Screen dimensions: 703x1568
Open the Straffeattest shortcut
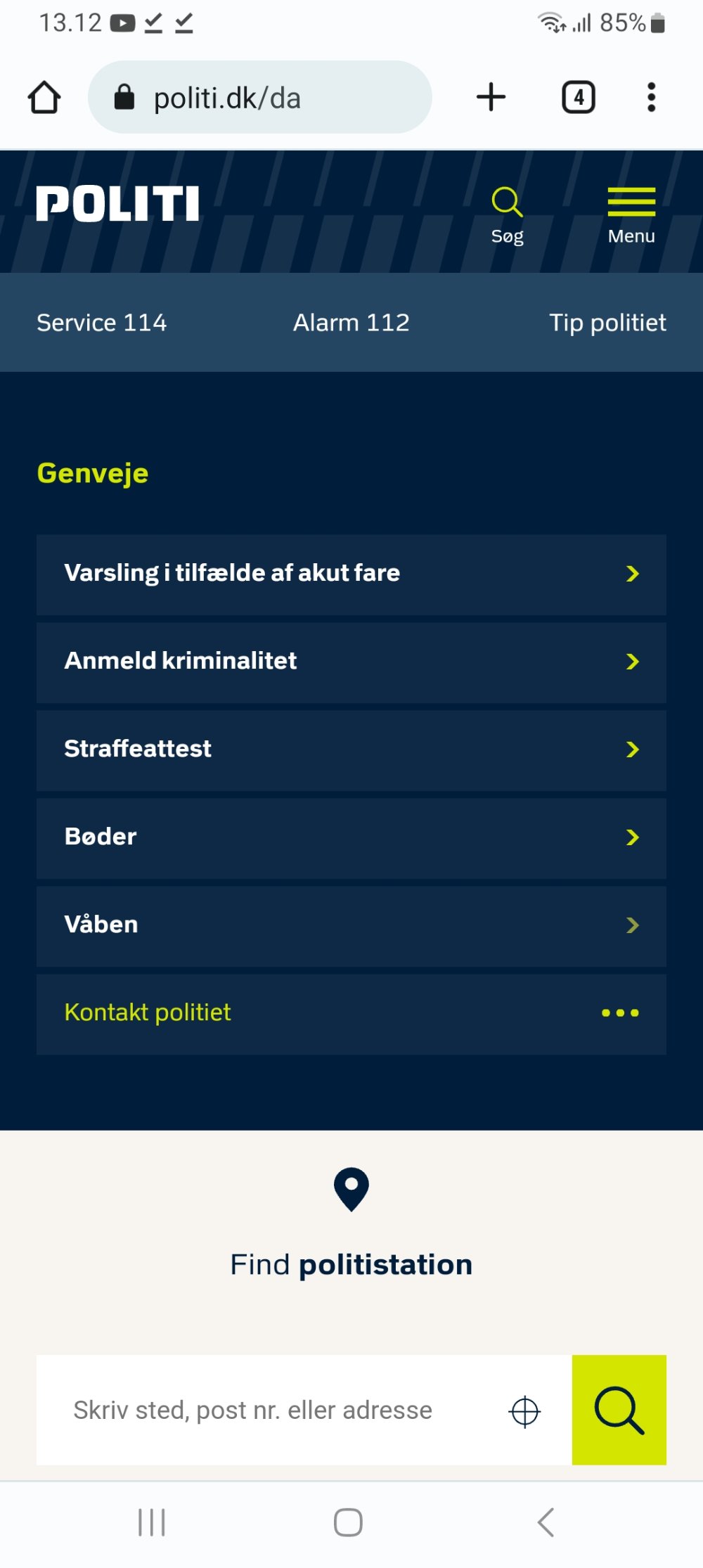351,750
